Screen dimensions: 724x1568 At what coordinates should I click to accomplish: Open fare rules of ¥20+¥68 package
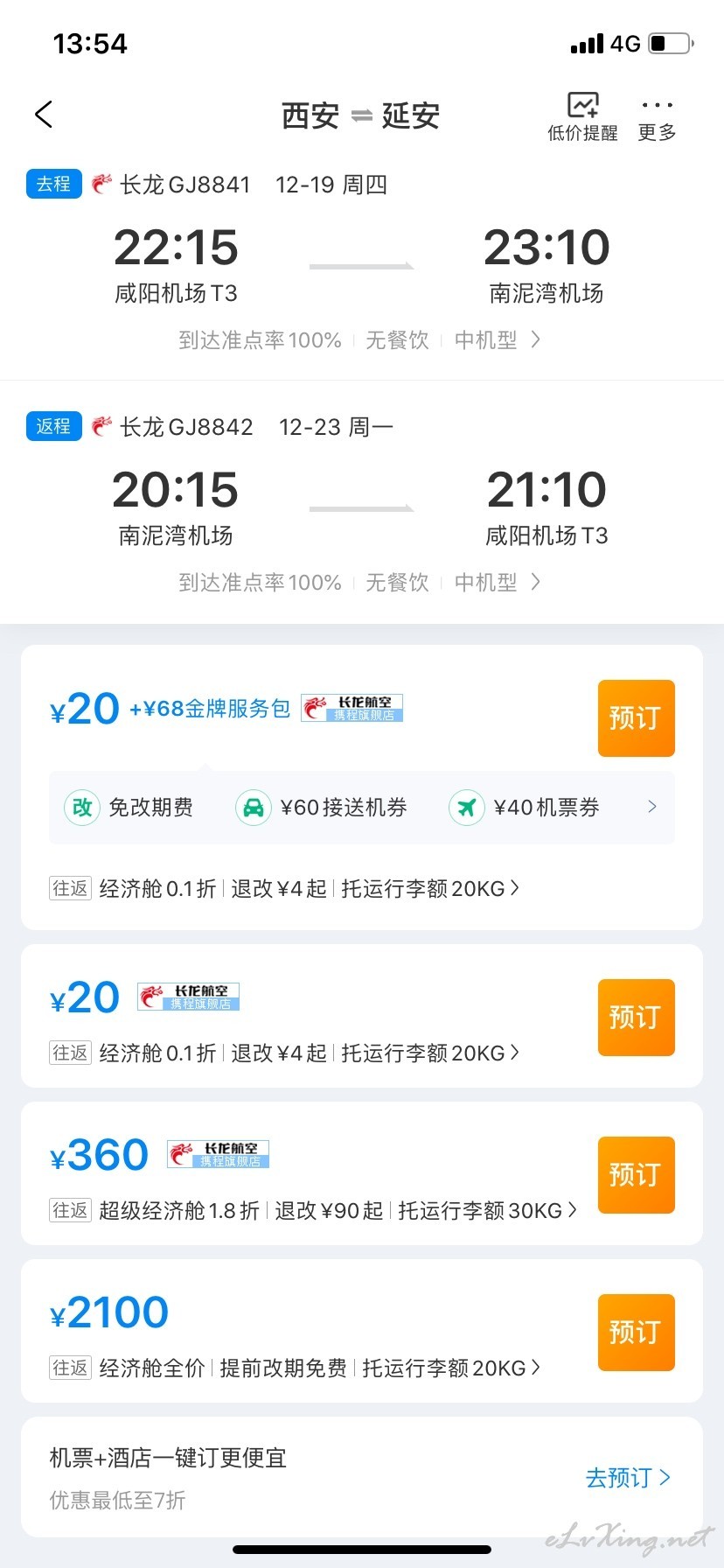click(x=284, y=889)
